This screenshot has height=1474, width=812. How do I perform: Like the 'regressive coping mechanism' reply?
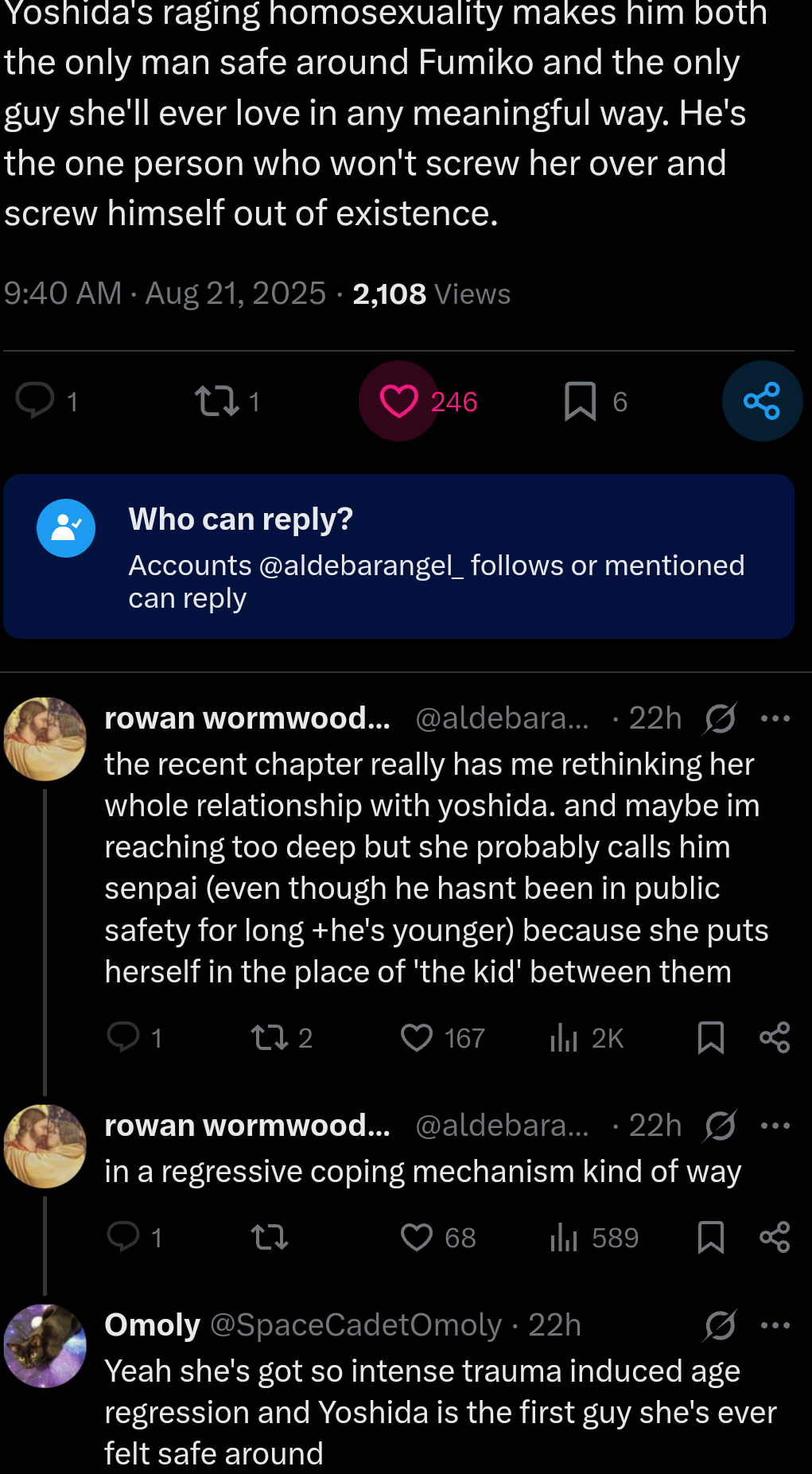tap(417, 1237)
